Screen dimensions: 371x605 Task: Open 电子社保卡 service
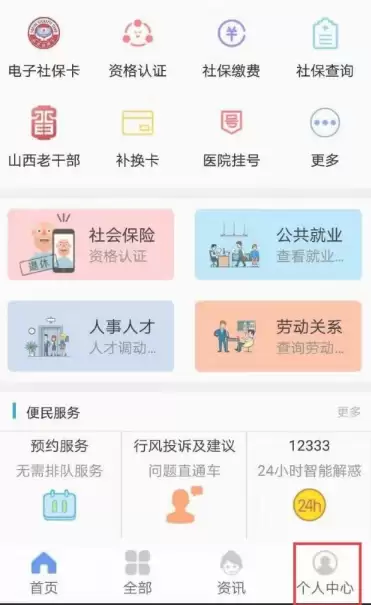(44, 46)
